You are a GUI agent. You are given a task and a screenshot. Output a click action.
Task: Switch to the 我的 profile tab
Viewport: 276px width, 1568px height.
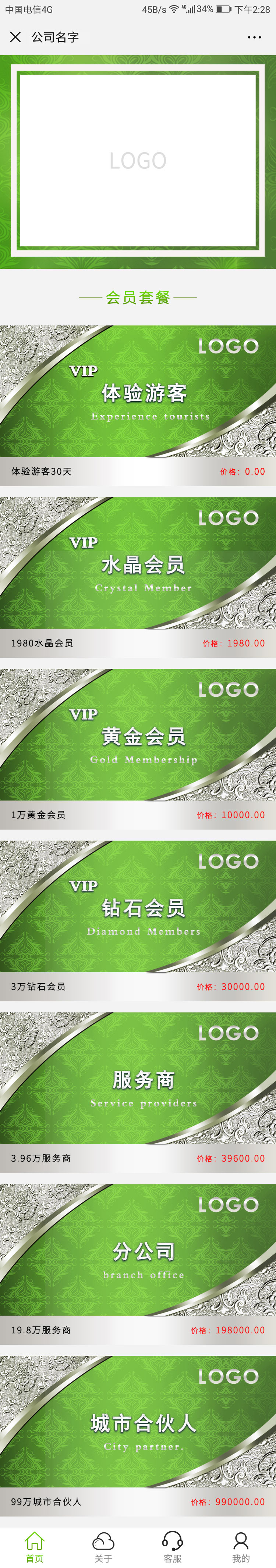[241, 1547]
